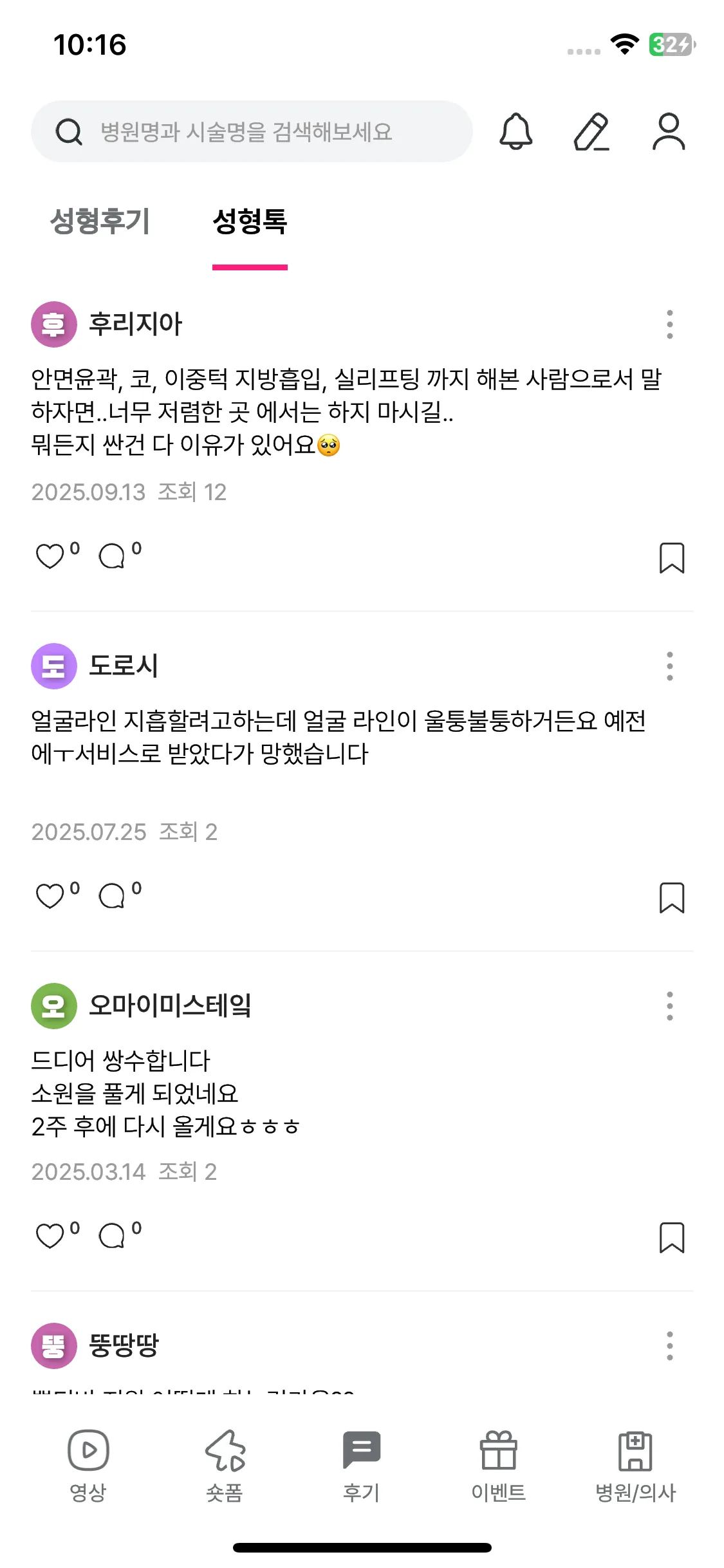Open the notifications bell
Viewport: 724px width, 1568px height.
pos(515,131)
